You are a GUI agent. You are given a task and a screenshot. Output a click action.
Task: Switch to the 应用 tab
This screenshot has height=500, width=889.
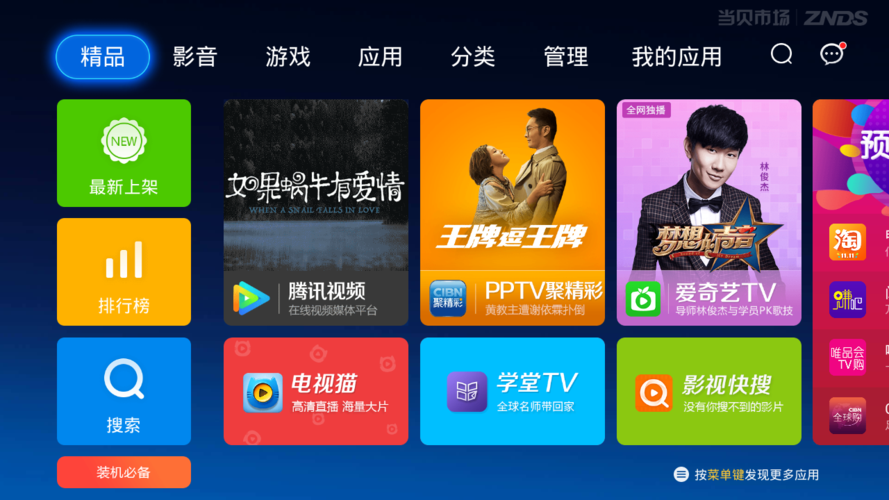[x=380, y=57]
